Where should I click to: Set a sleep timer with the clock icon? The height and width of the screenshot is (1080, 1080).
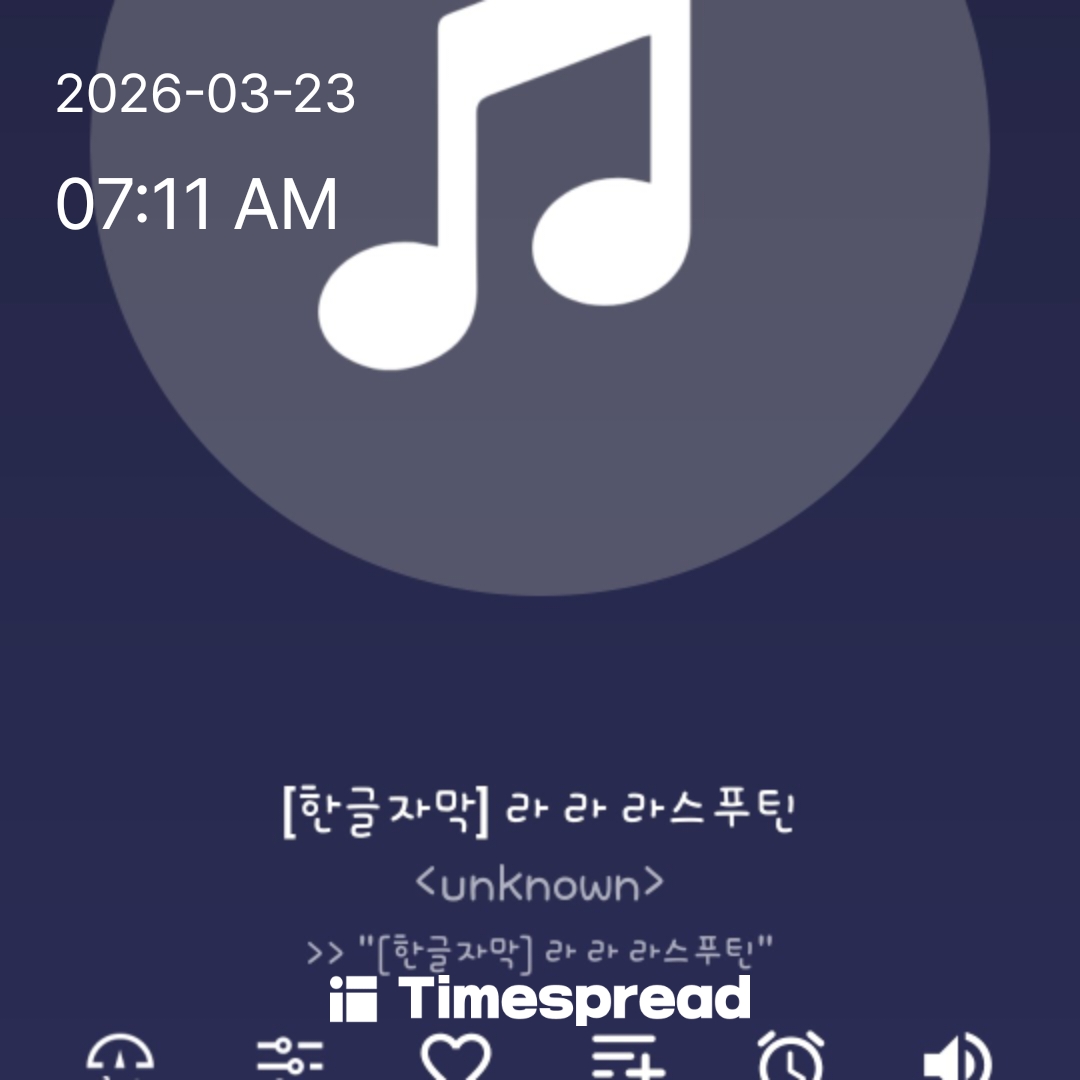(x=791, y=1058)
